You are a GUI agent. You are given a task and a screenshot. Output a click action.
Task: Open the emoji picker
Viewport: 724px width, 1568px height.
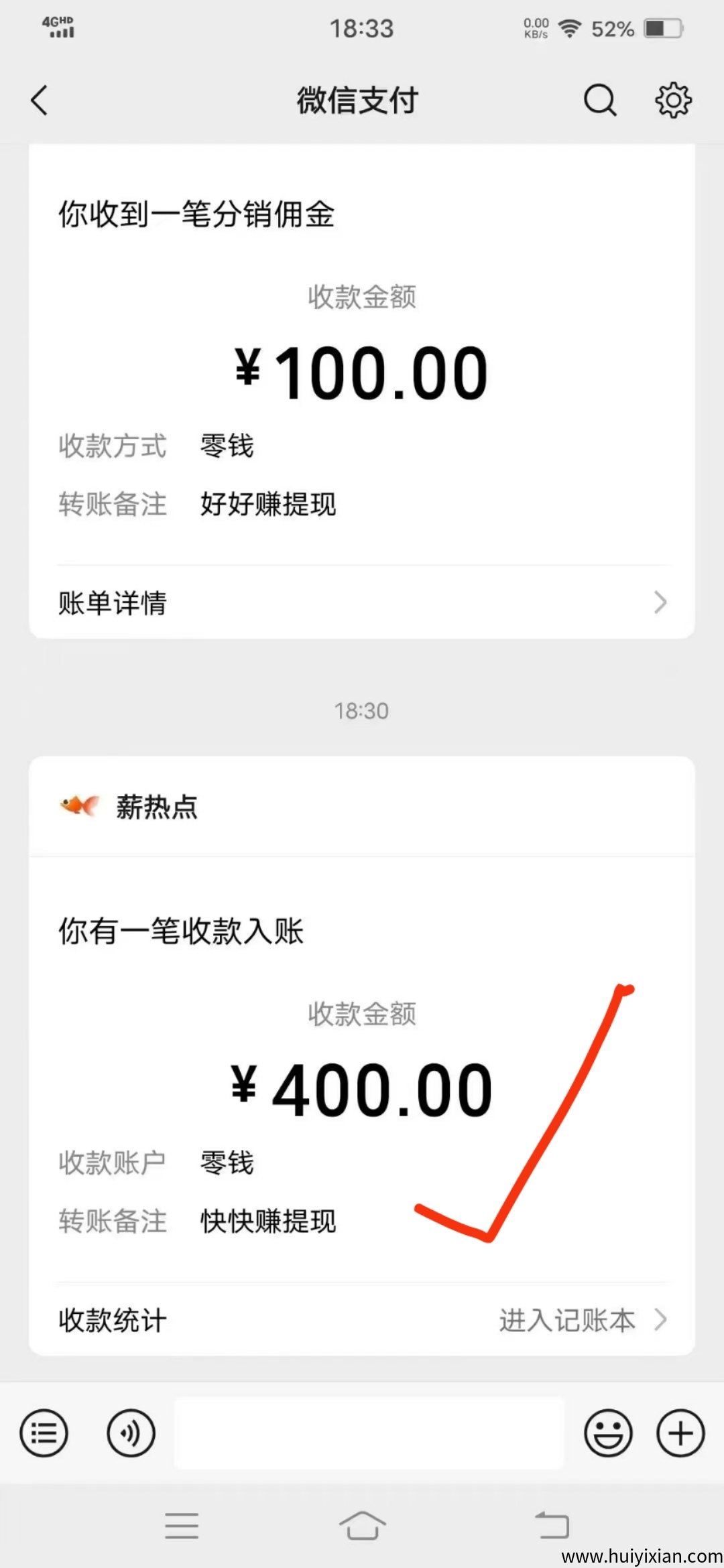coord(608,1433)
